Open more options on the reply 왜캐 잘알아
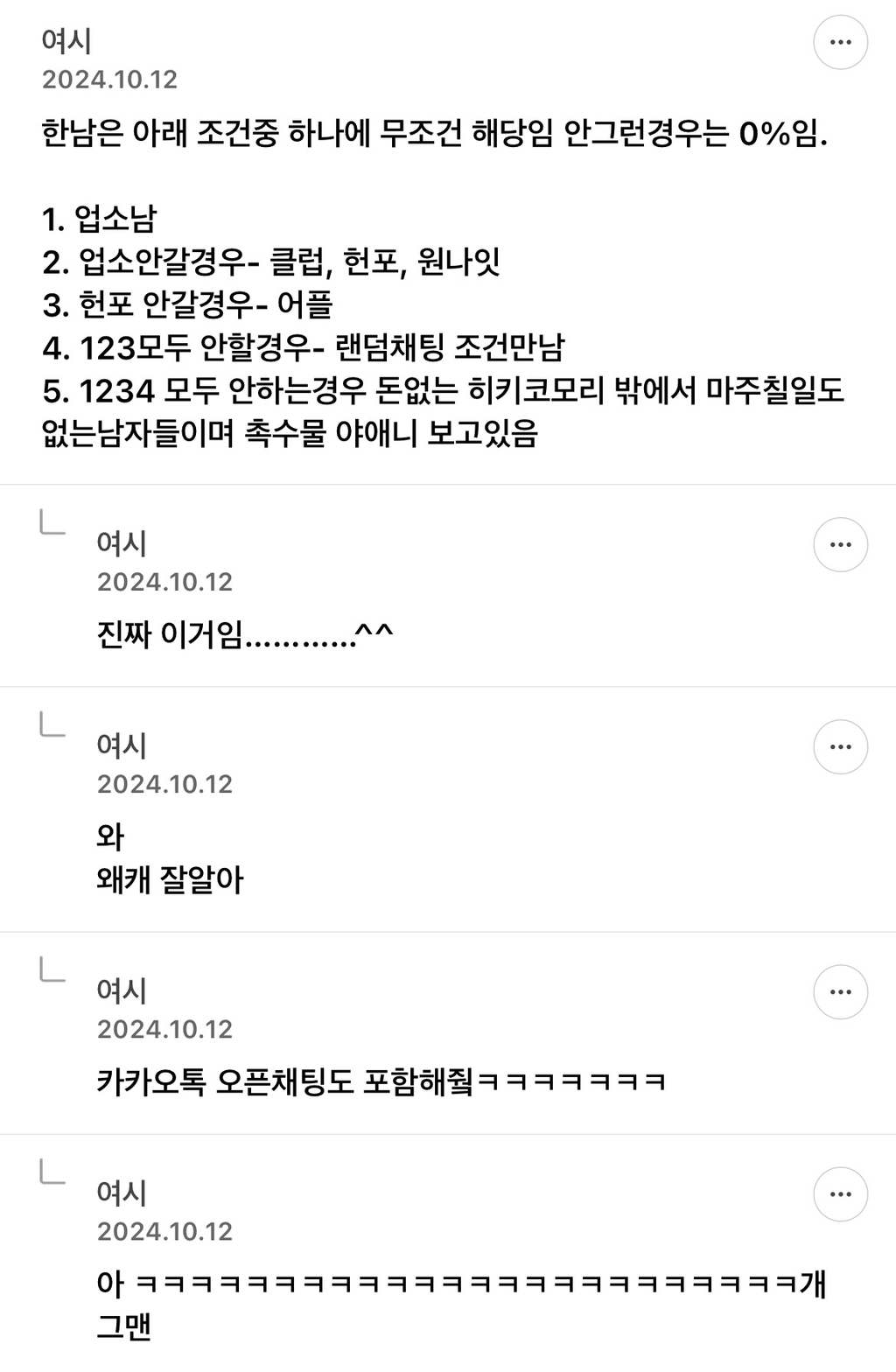Screen dimensions: 896x1372 [840, 746]
